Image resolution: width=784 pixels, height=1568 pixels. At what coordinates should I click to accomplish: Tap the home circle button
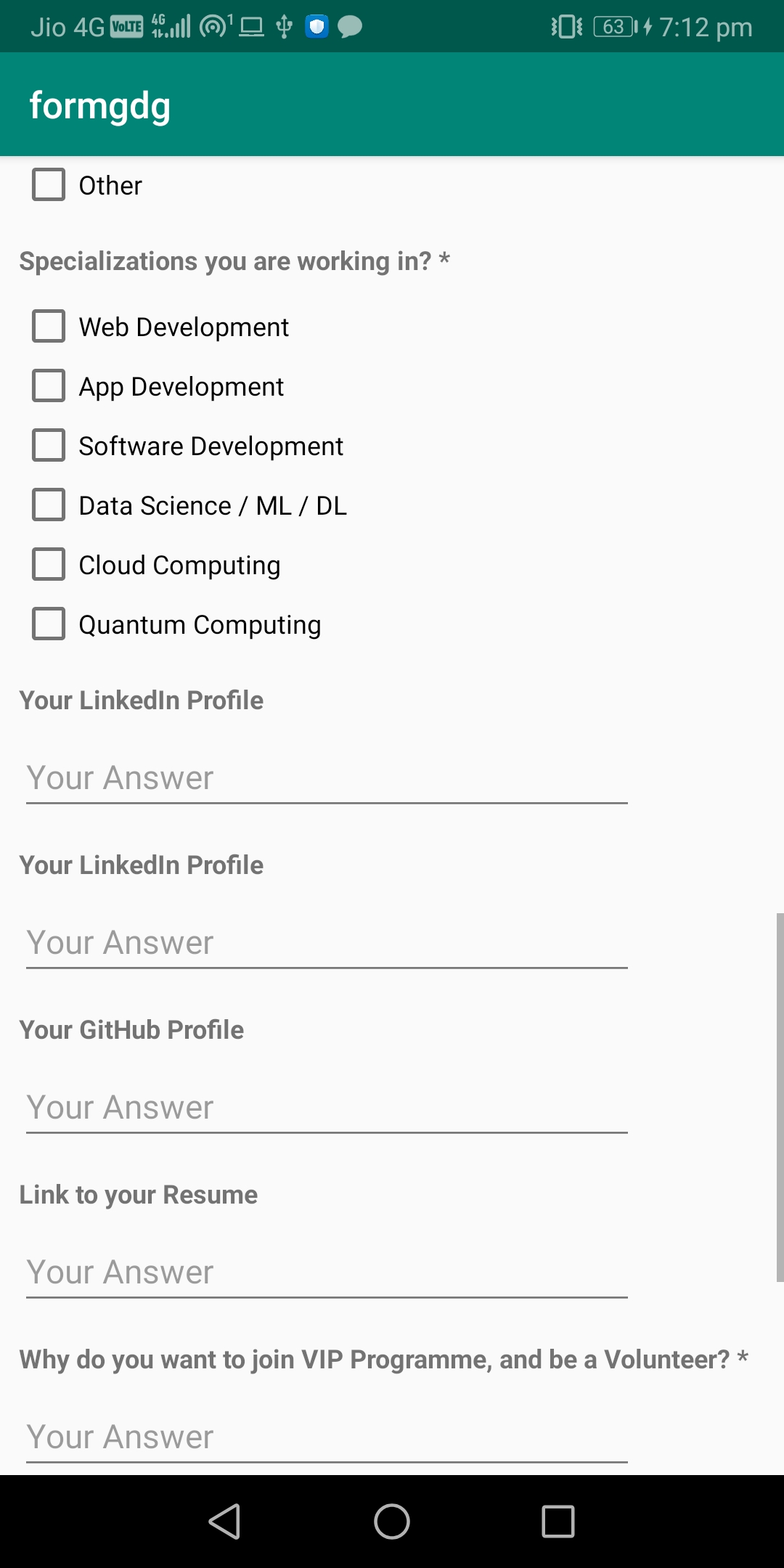click(392, 1523)
